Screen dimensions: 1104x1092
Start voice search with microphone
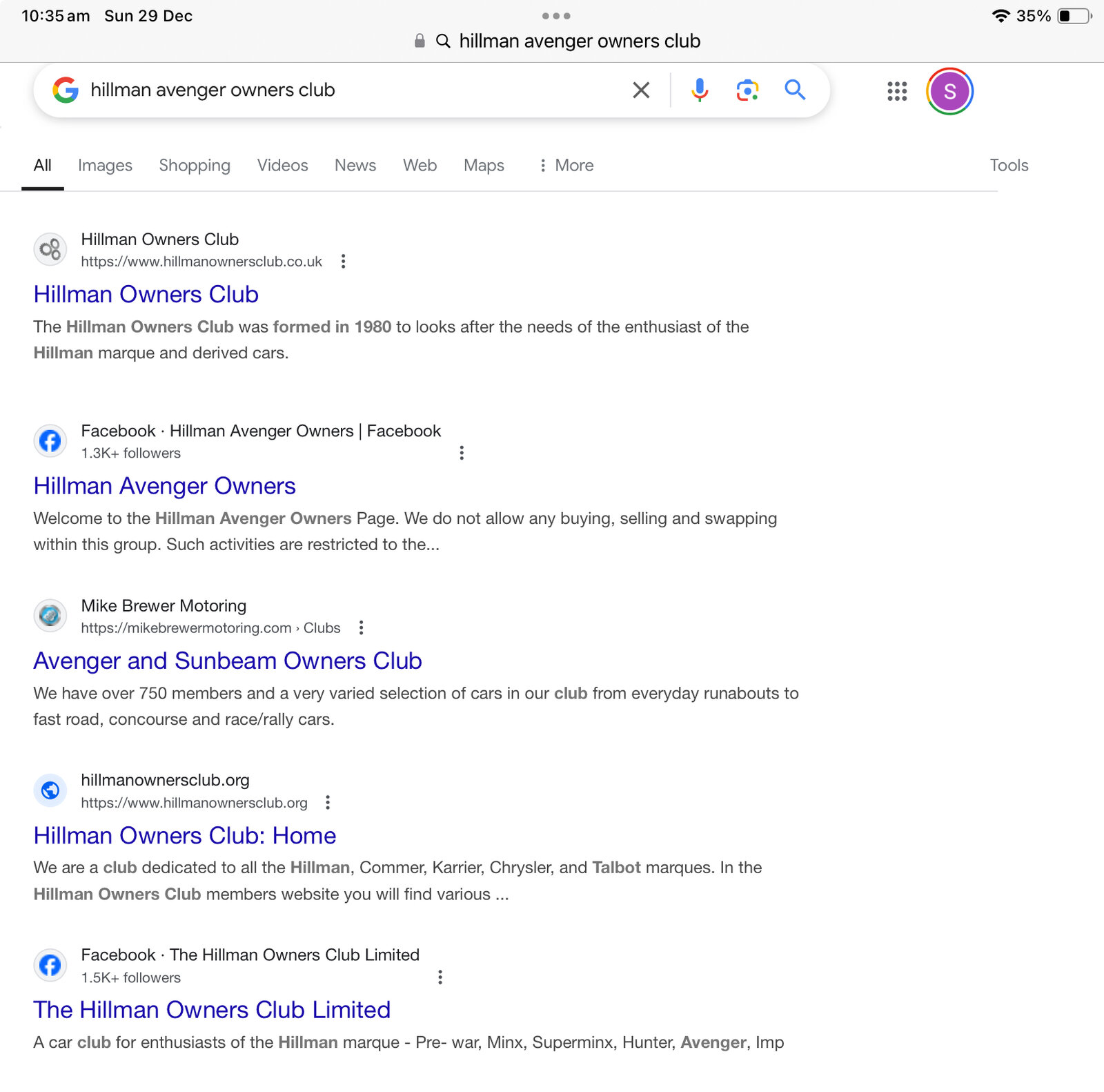[699, 90]
